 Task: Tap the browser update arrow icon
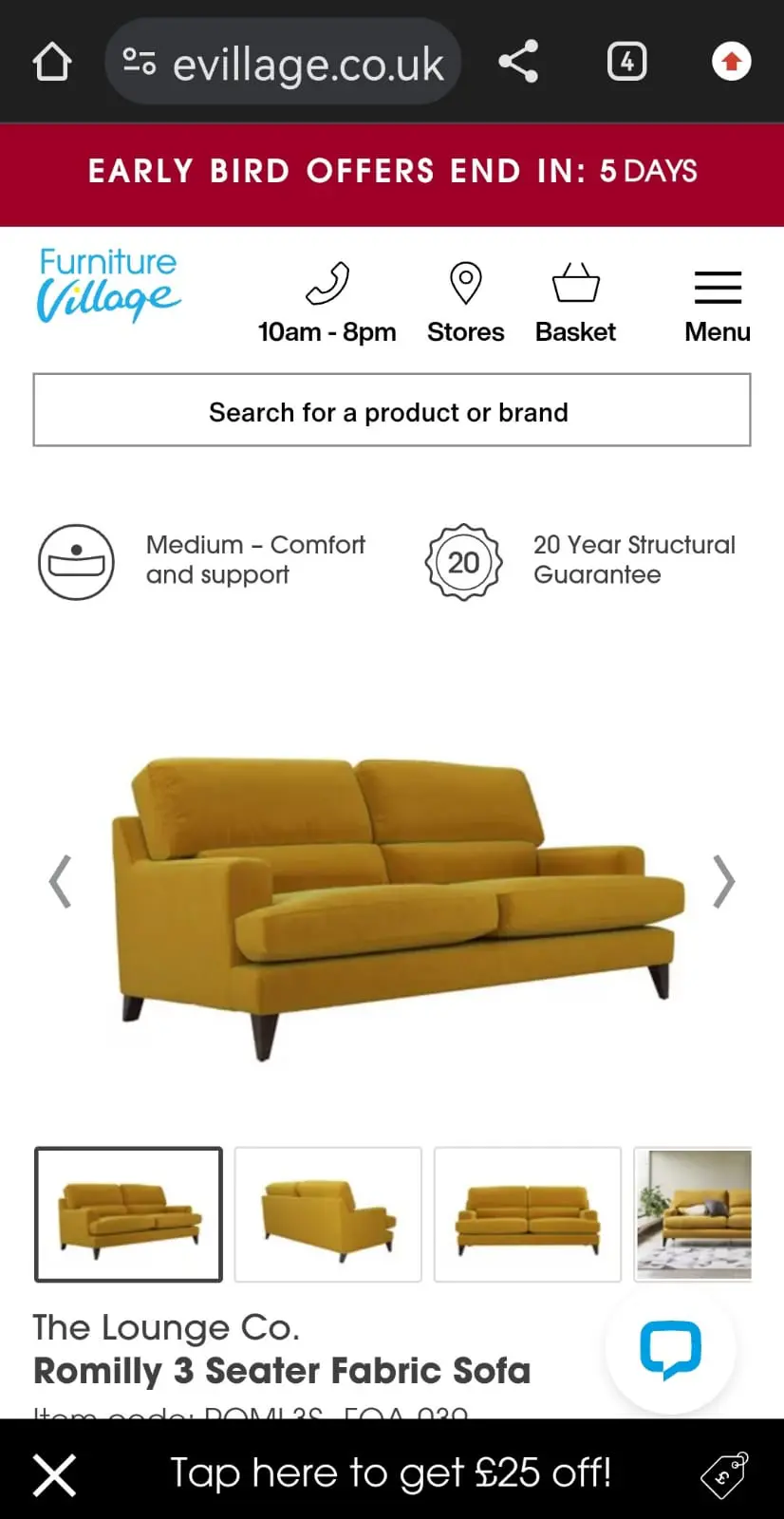731,63
